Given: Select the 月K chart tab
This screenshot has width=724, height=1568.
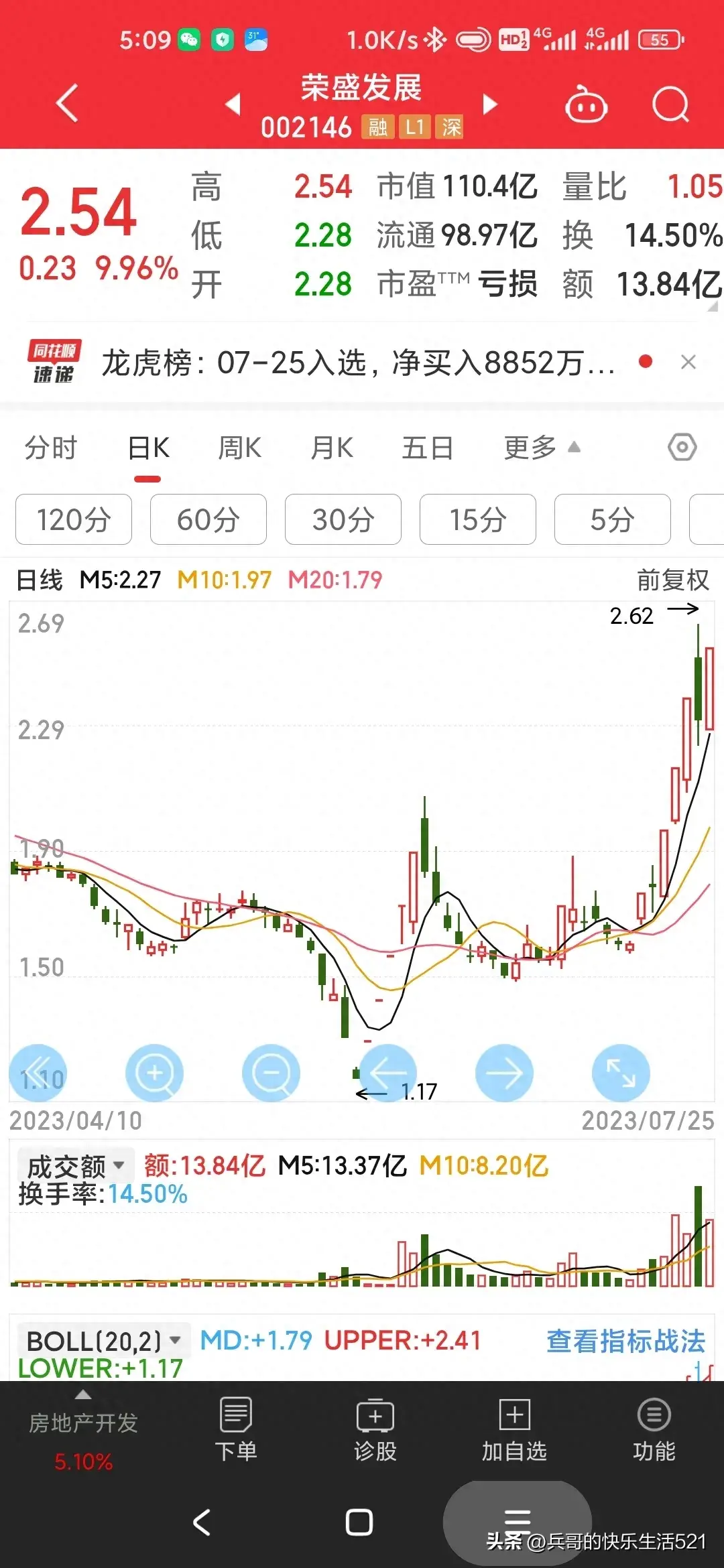Looking at the screenshot, I should 332,448.
